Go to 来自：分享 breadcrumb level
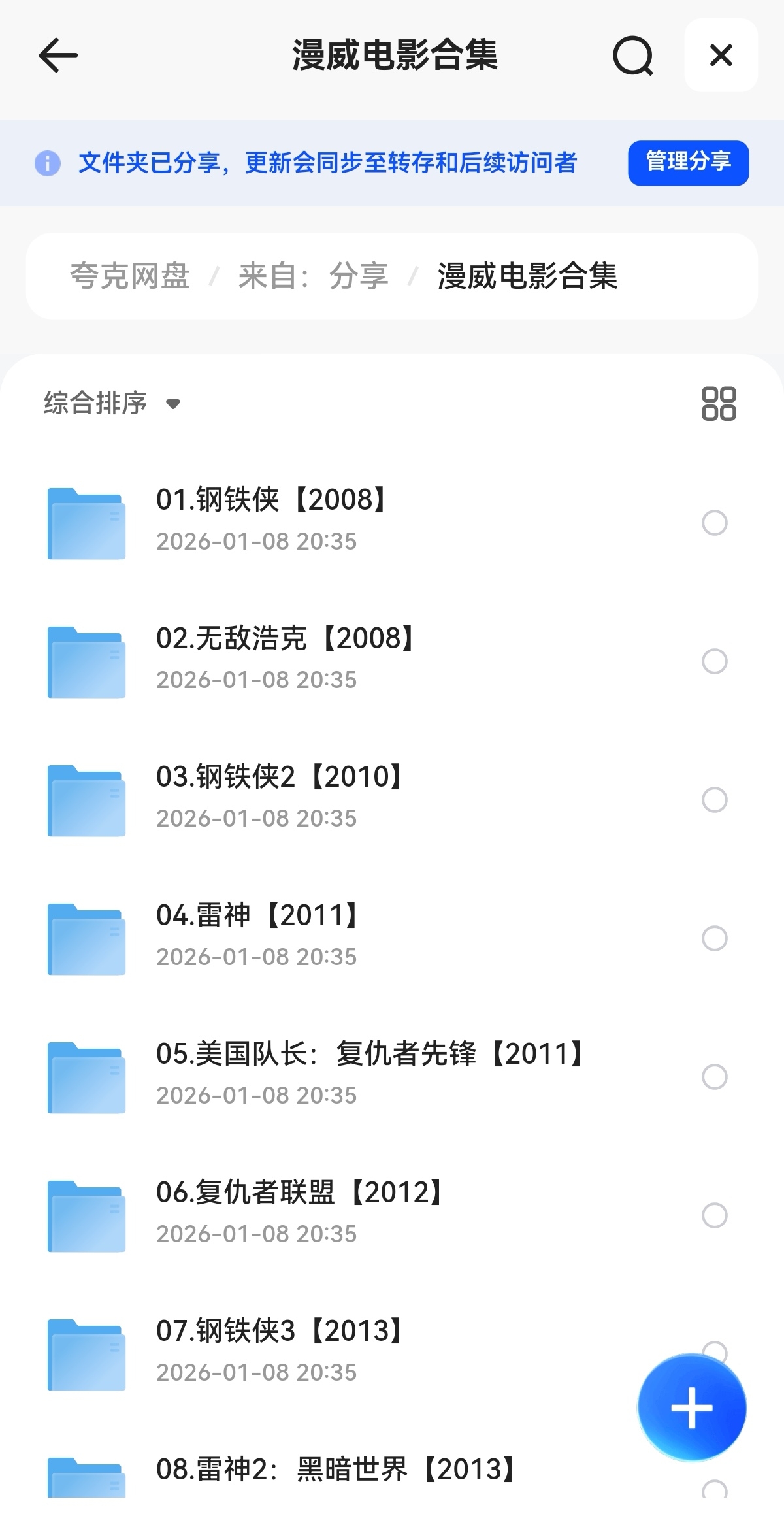The height and width of the screenshot is (1514, 784). 314,276
